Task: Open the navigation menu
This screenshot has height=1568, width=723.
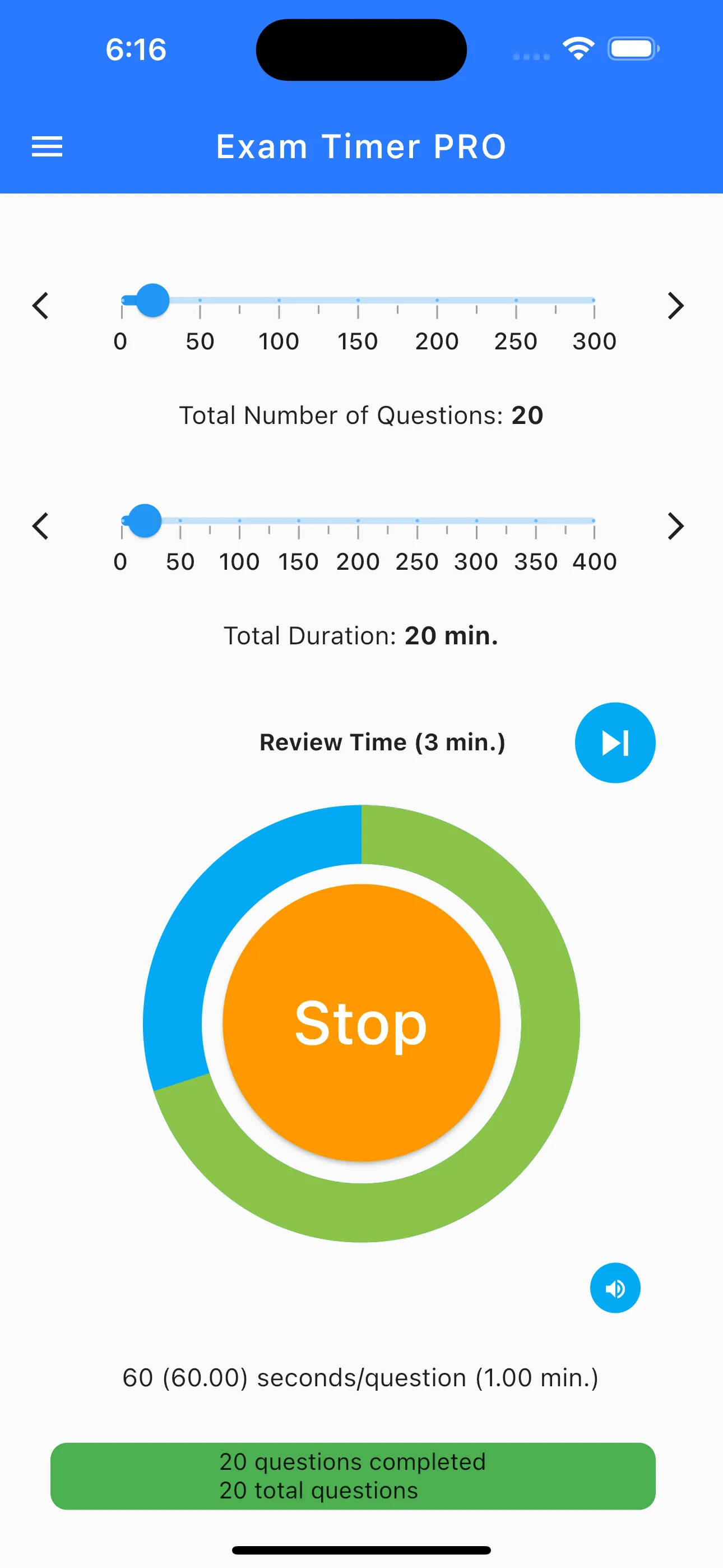Action: click(x=47, y=147)
